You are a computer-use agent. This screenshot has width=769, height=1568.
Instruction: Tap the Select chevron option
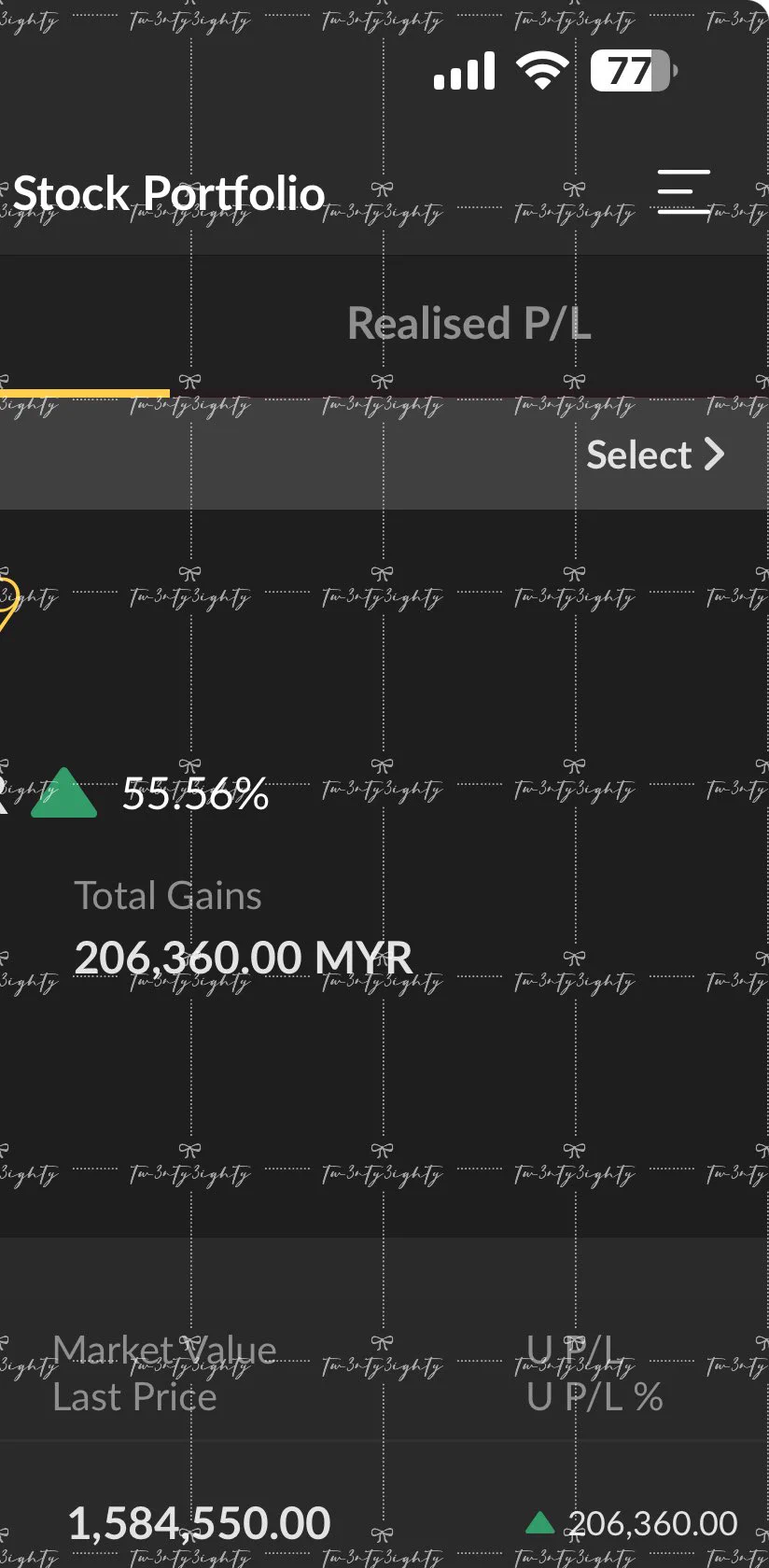click(655, 455)
